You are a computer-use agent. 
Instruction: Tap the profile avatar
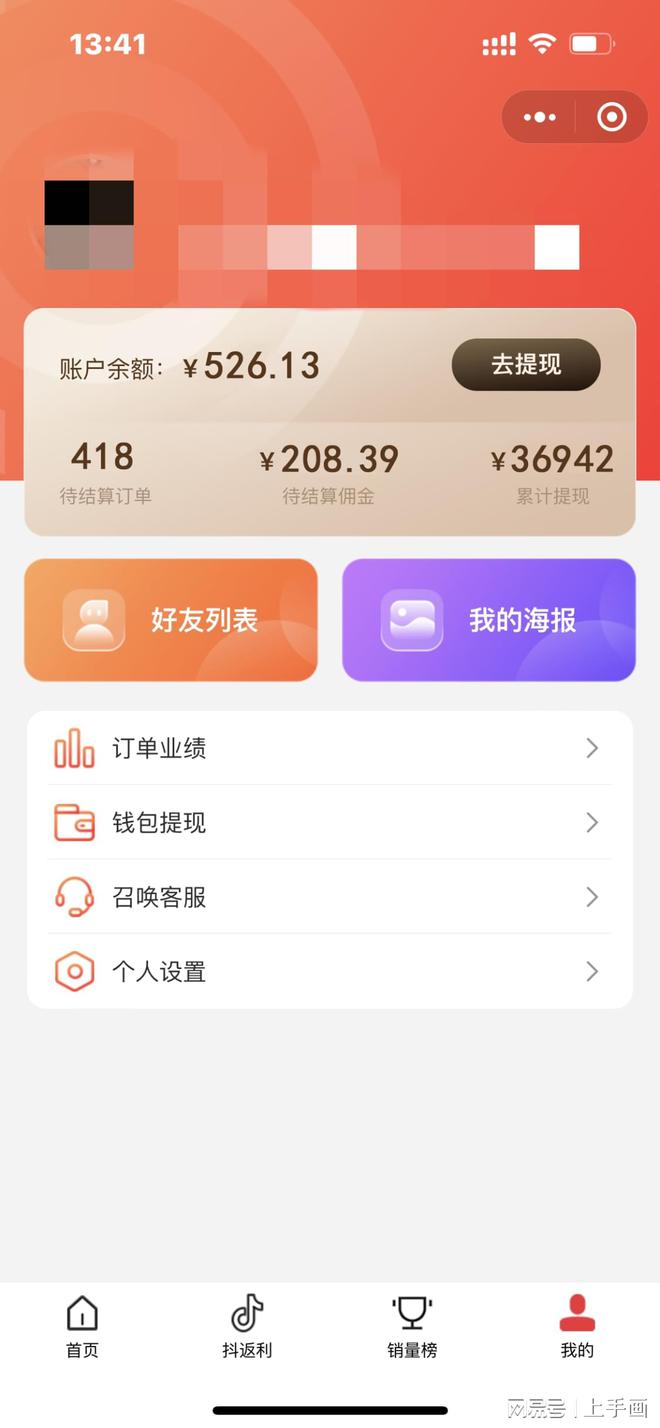(89, 224)
